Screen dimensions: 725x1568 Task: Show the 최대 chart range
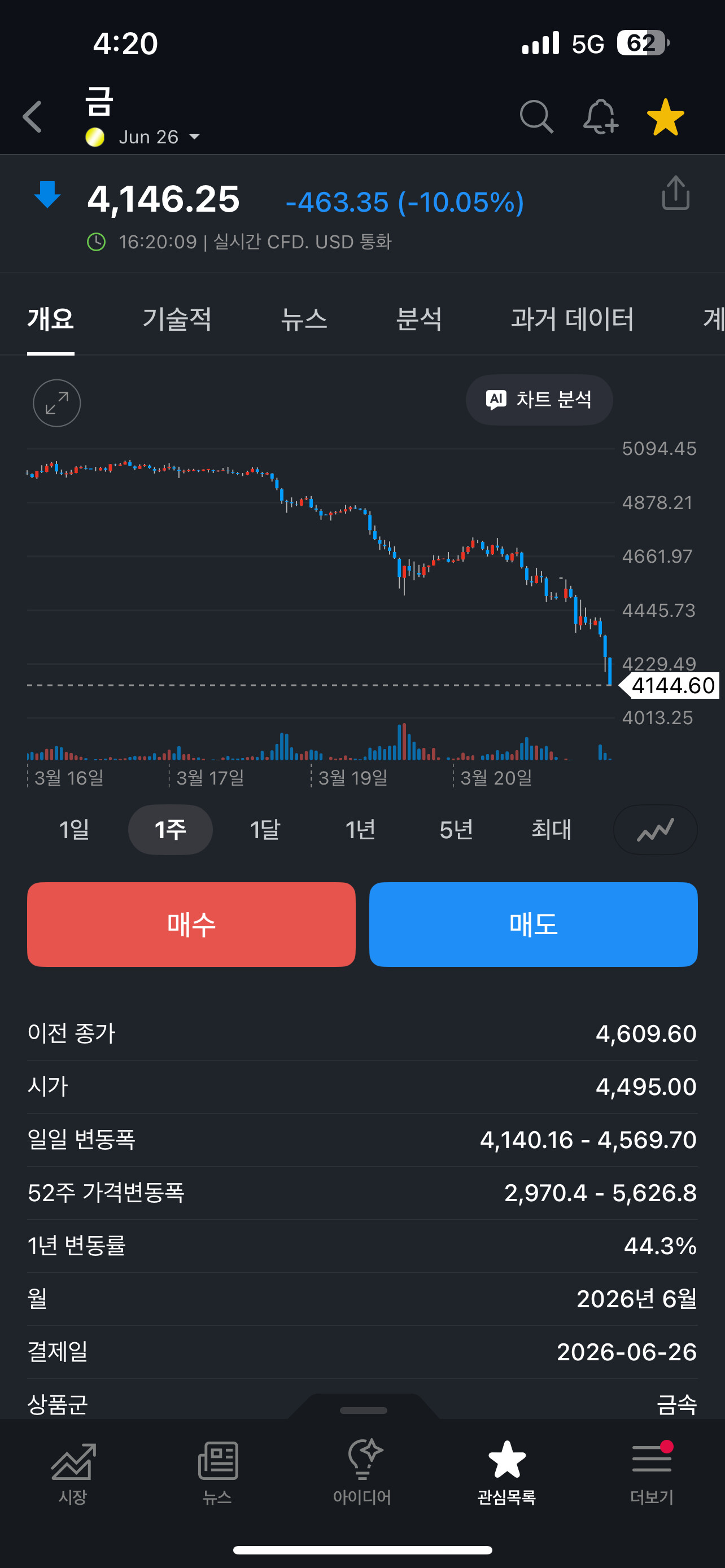point(551,830)
